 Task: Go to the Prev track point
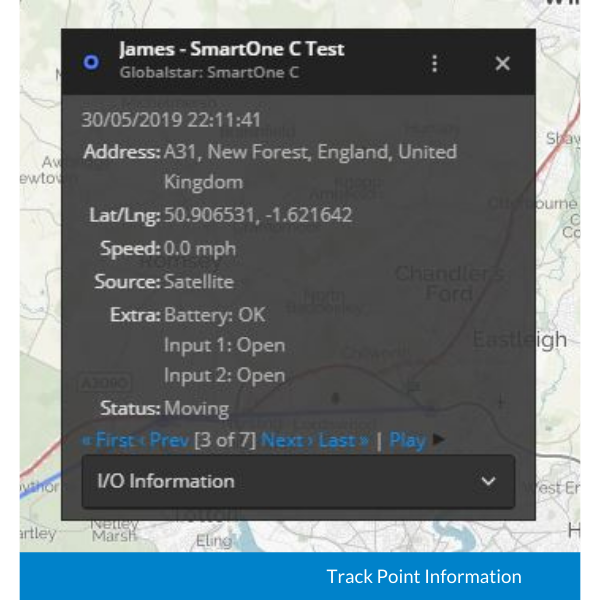166,440
